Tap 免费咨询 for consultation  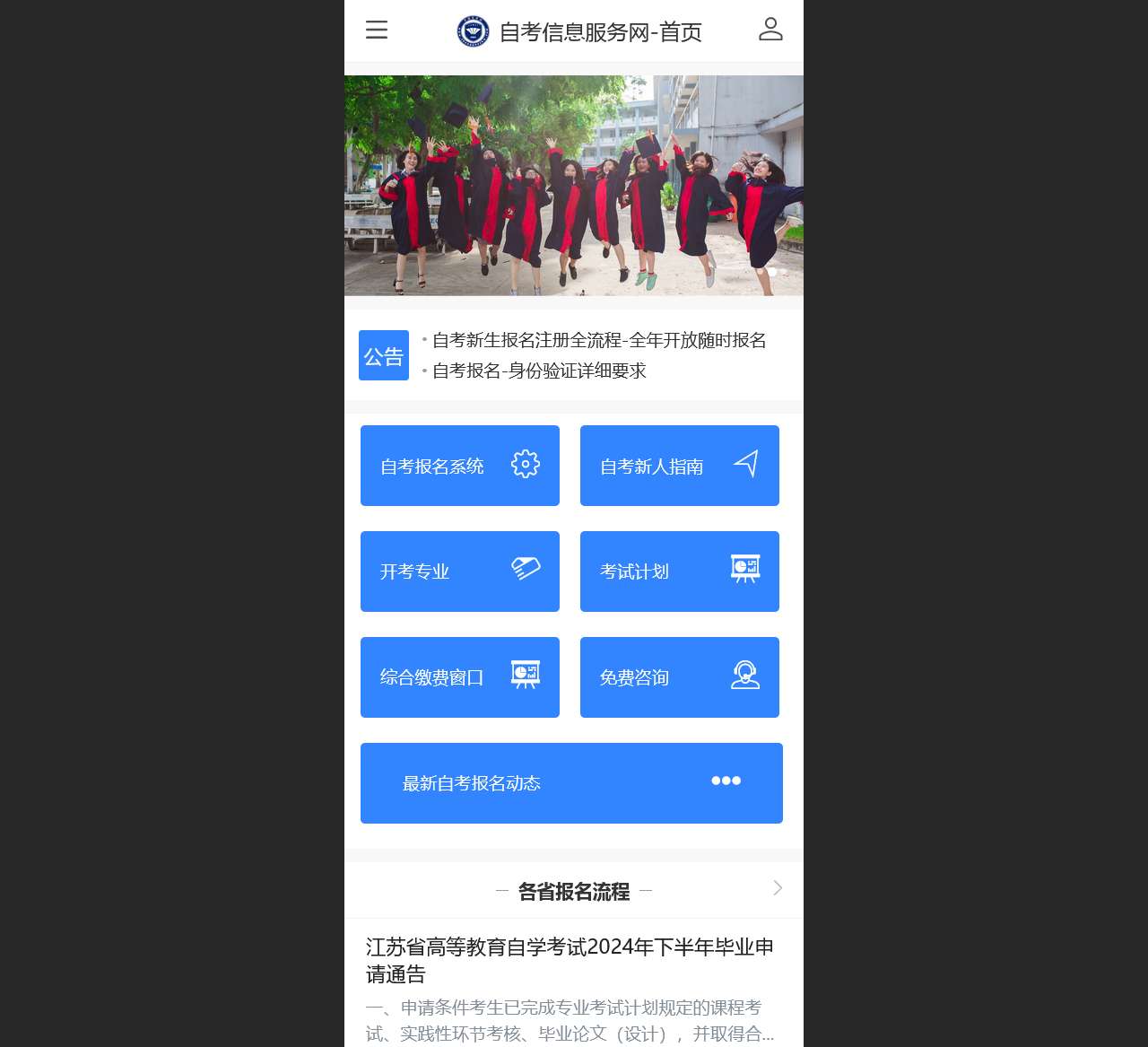point(679,677)
